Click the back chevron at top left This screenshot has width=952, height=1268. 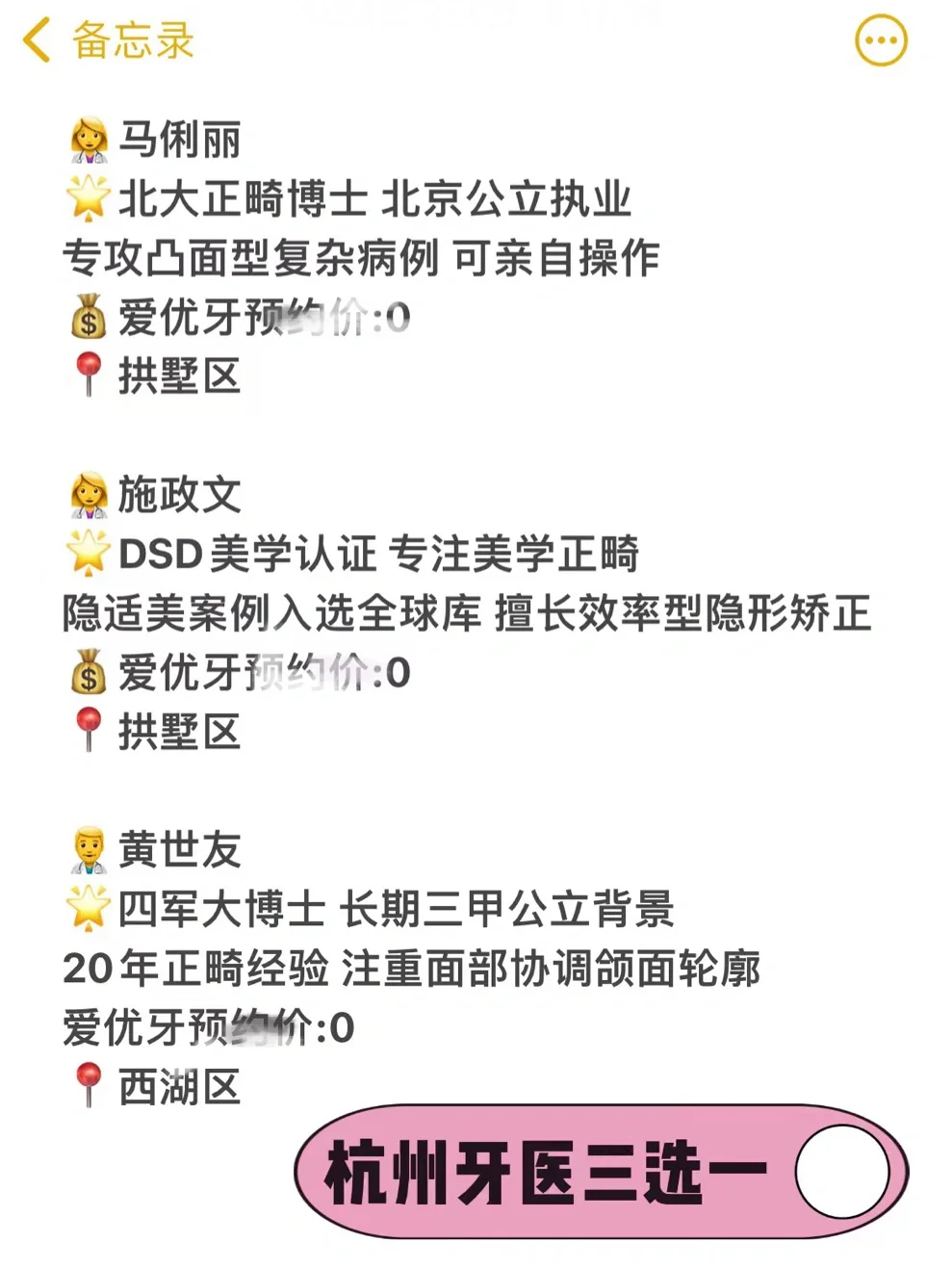[x=35, y=42]
